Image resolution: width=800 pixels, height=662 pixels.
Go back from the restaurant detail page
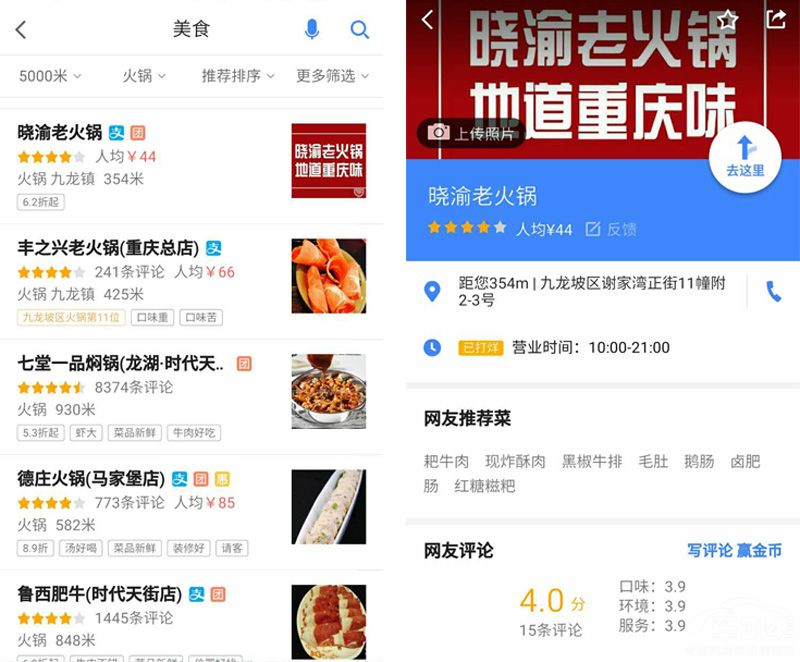pyautogui.click(x=428, y=20)
